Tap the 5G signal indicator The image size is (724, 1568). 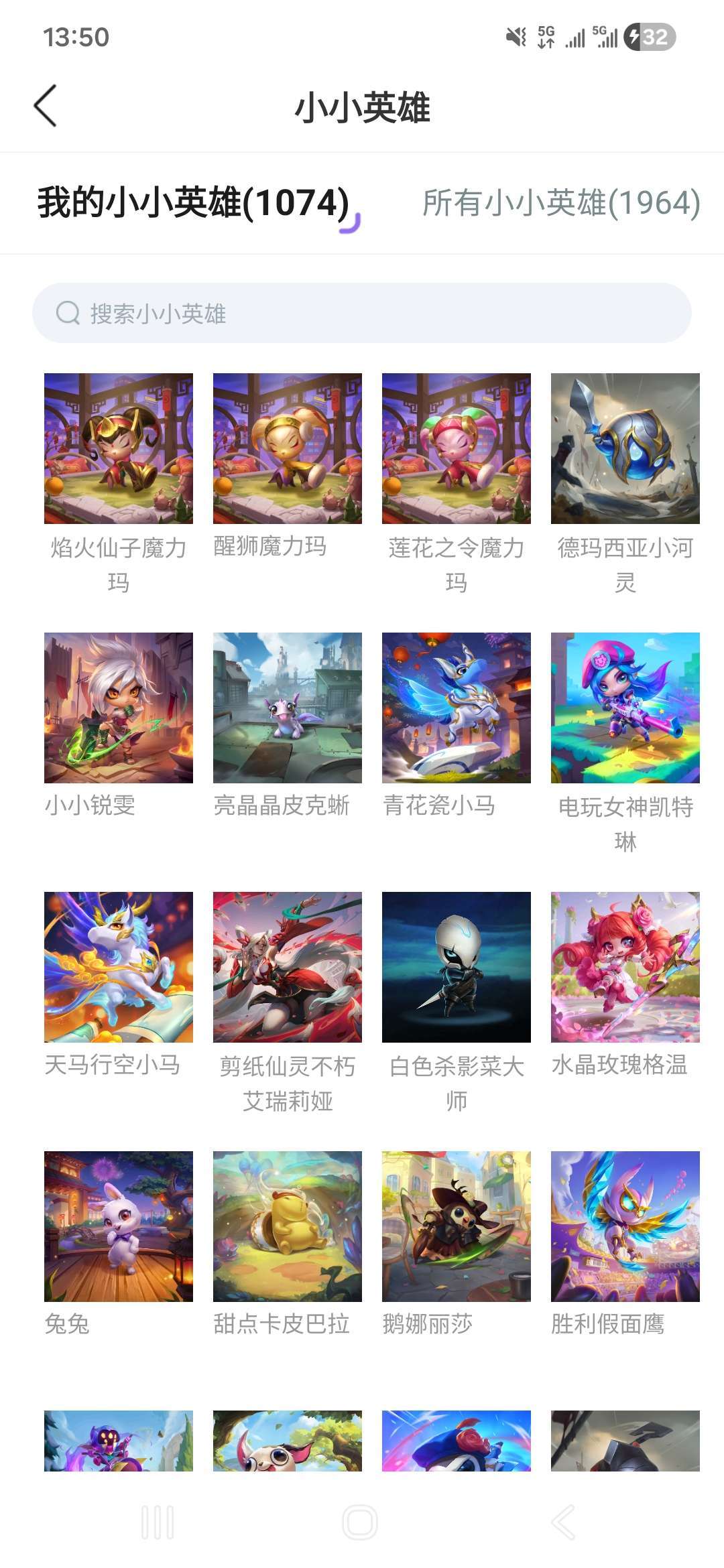[x=546, y=38]
